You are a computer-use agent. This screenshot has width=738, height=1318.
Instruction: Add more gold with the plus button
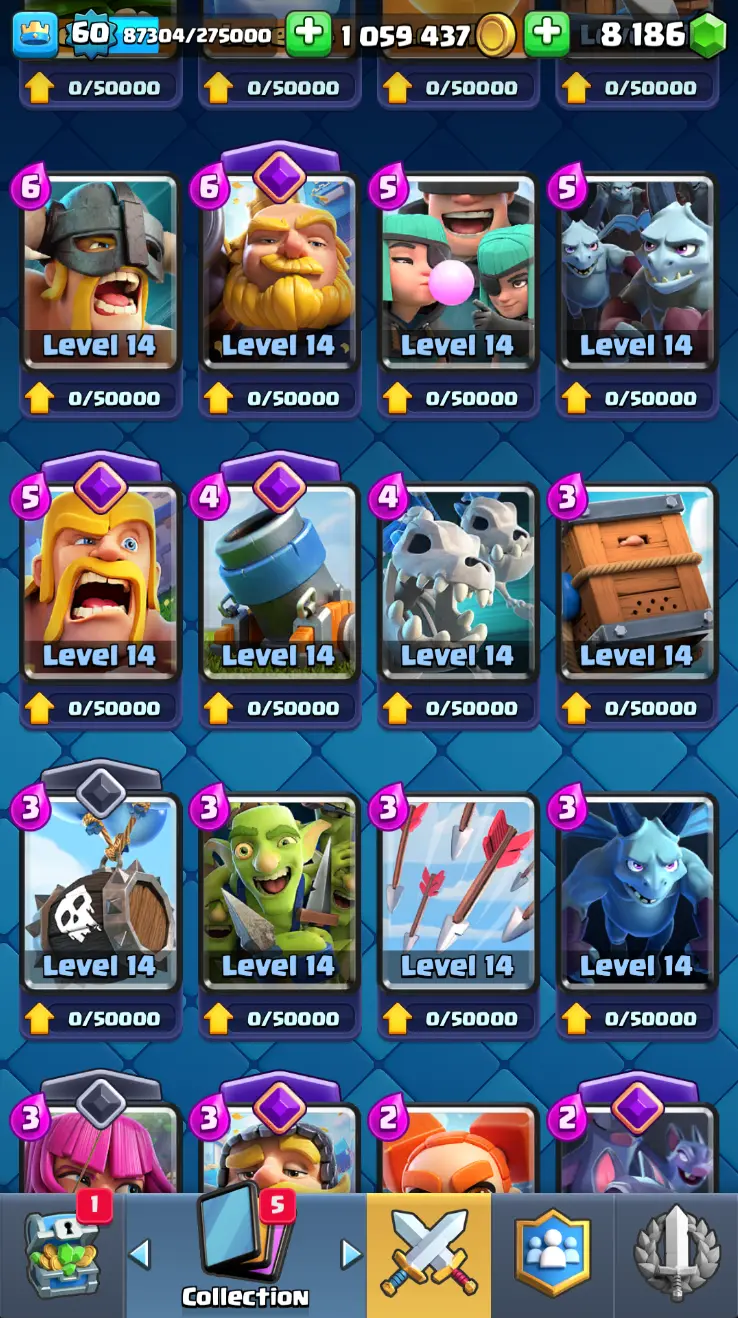pos(309,35)
